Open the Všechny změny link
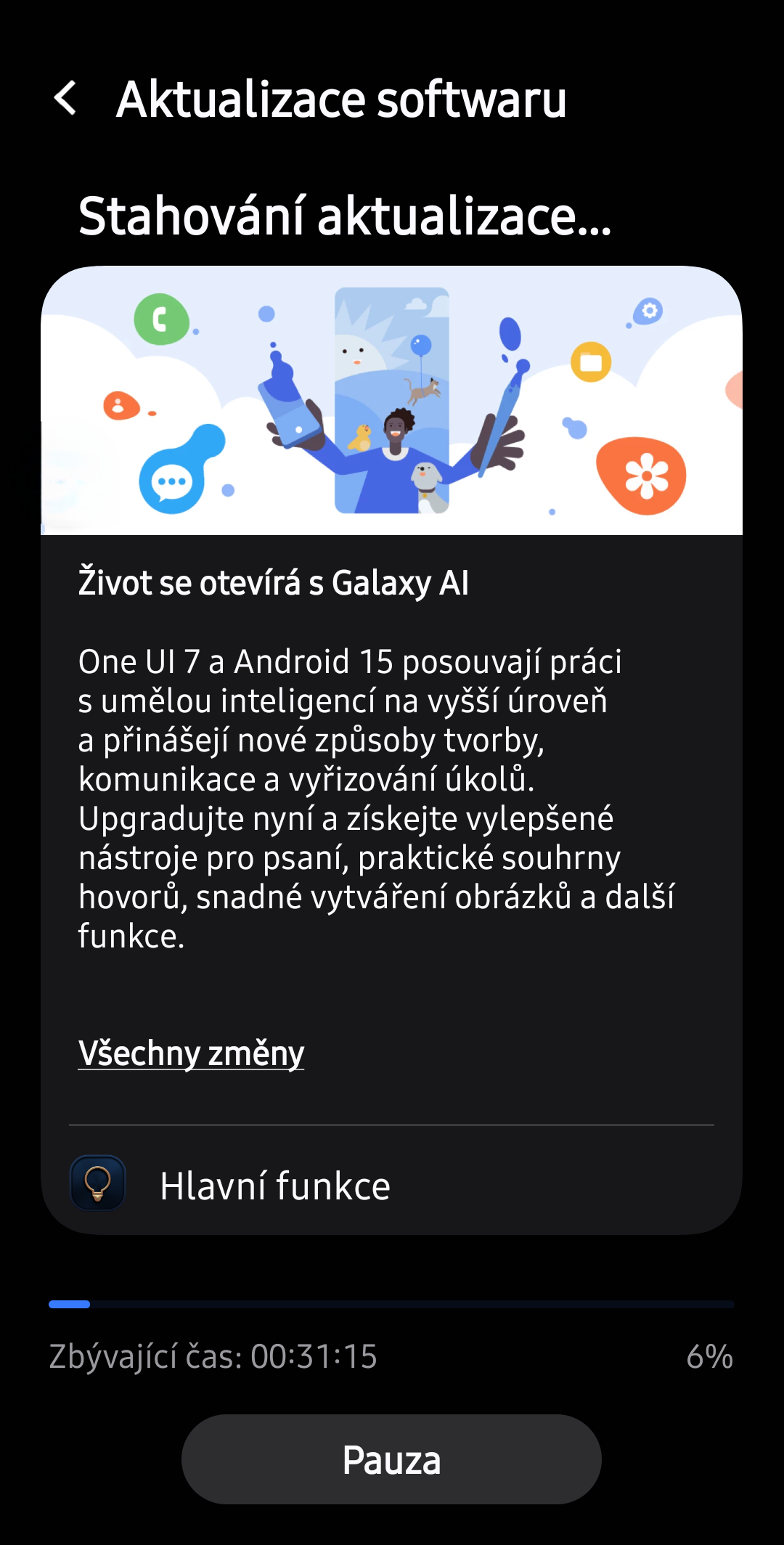Image resolution: width=784 pixels, height=1545 pixels. 191,1053
